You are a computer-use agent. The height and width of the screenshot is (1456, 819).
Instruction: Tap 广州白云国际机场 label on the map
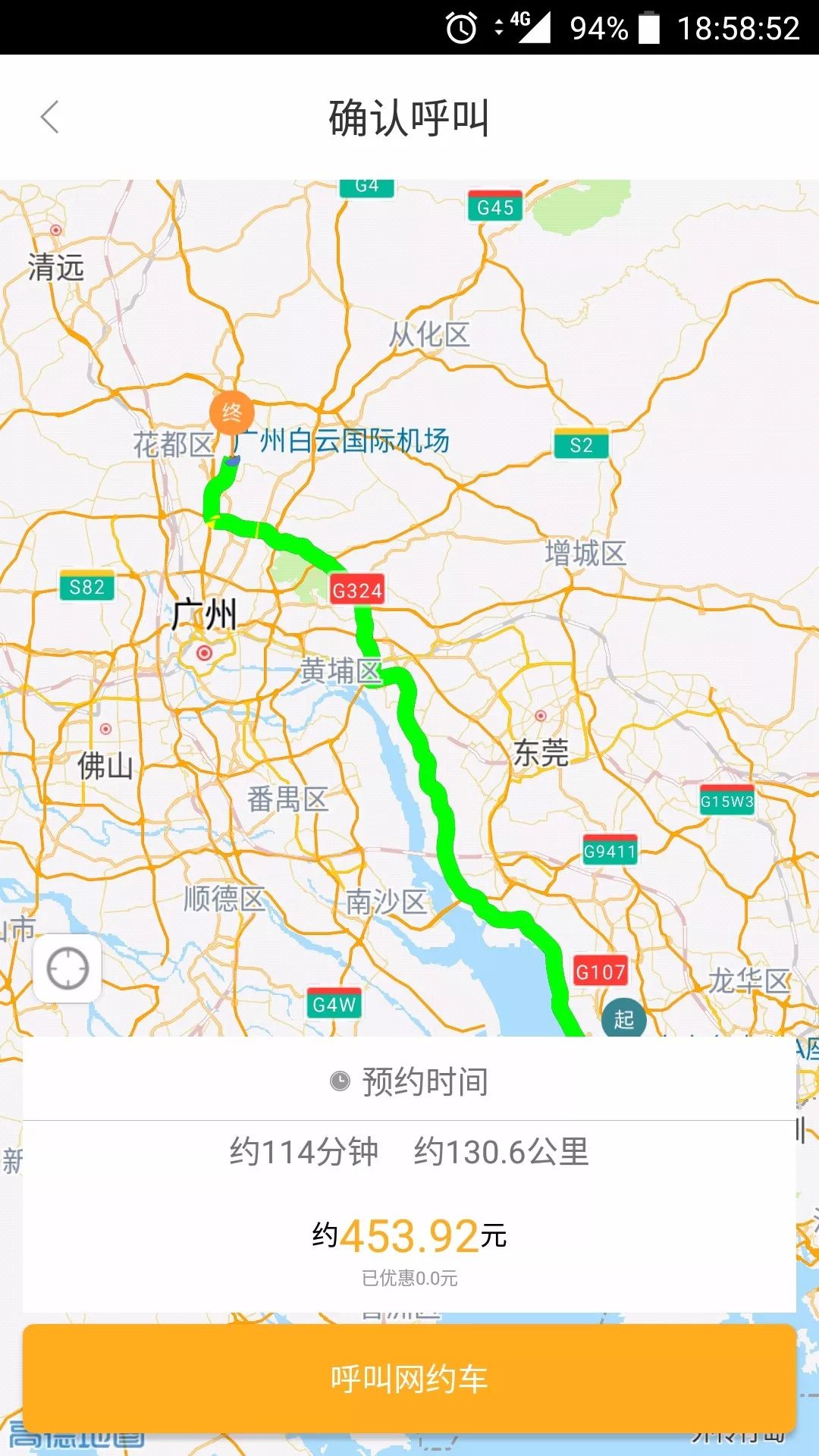click(345, 438)
